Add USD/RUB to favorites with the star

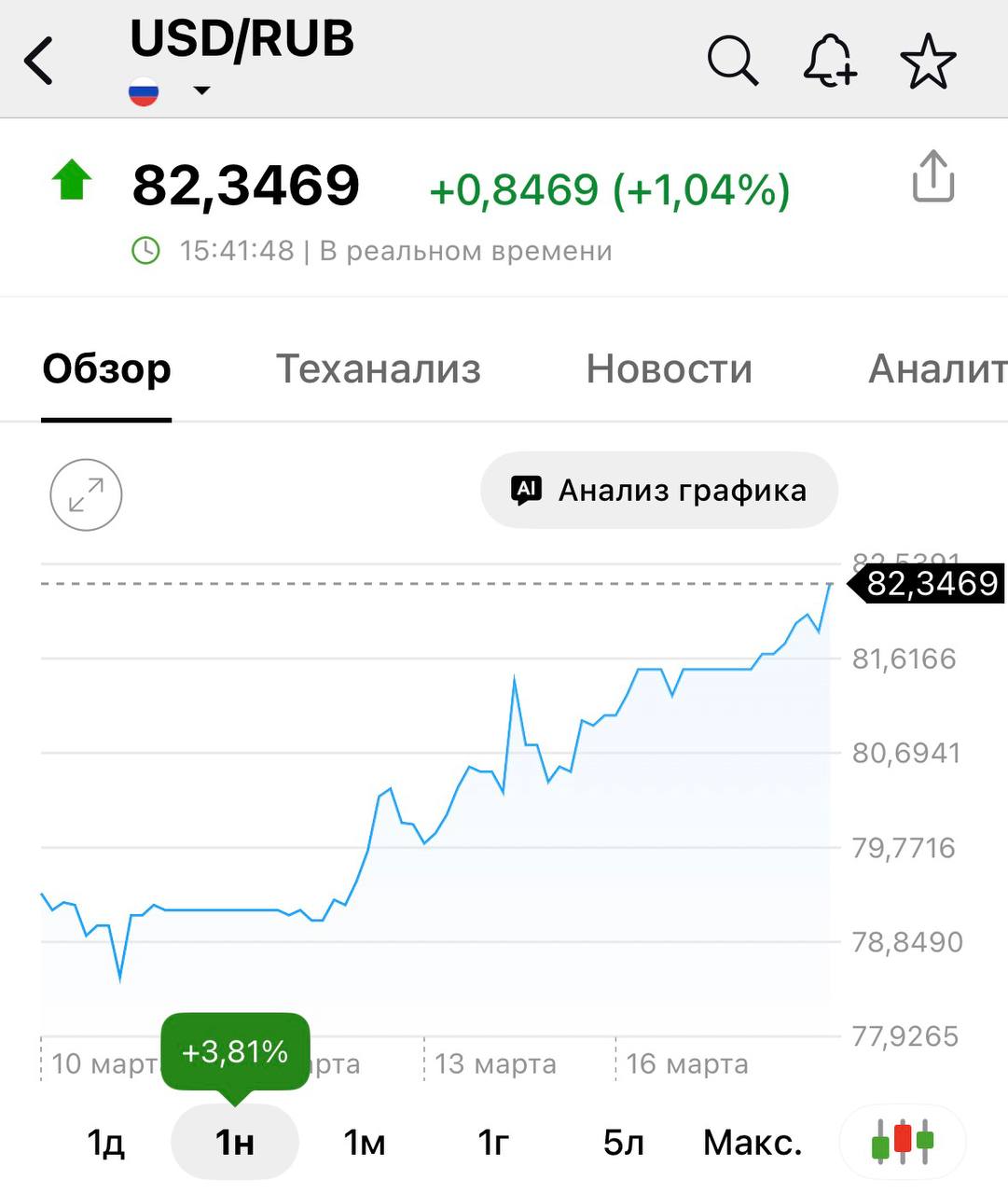tap(928, 62)
